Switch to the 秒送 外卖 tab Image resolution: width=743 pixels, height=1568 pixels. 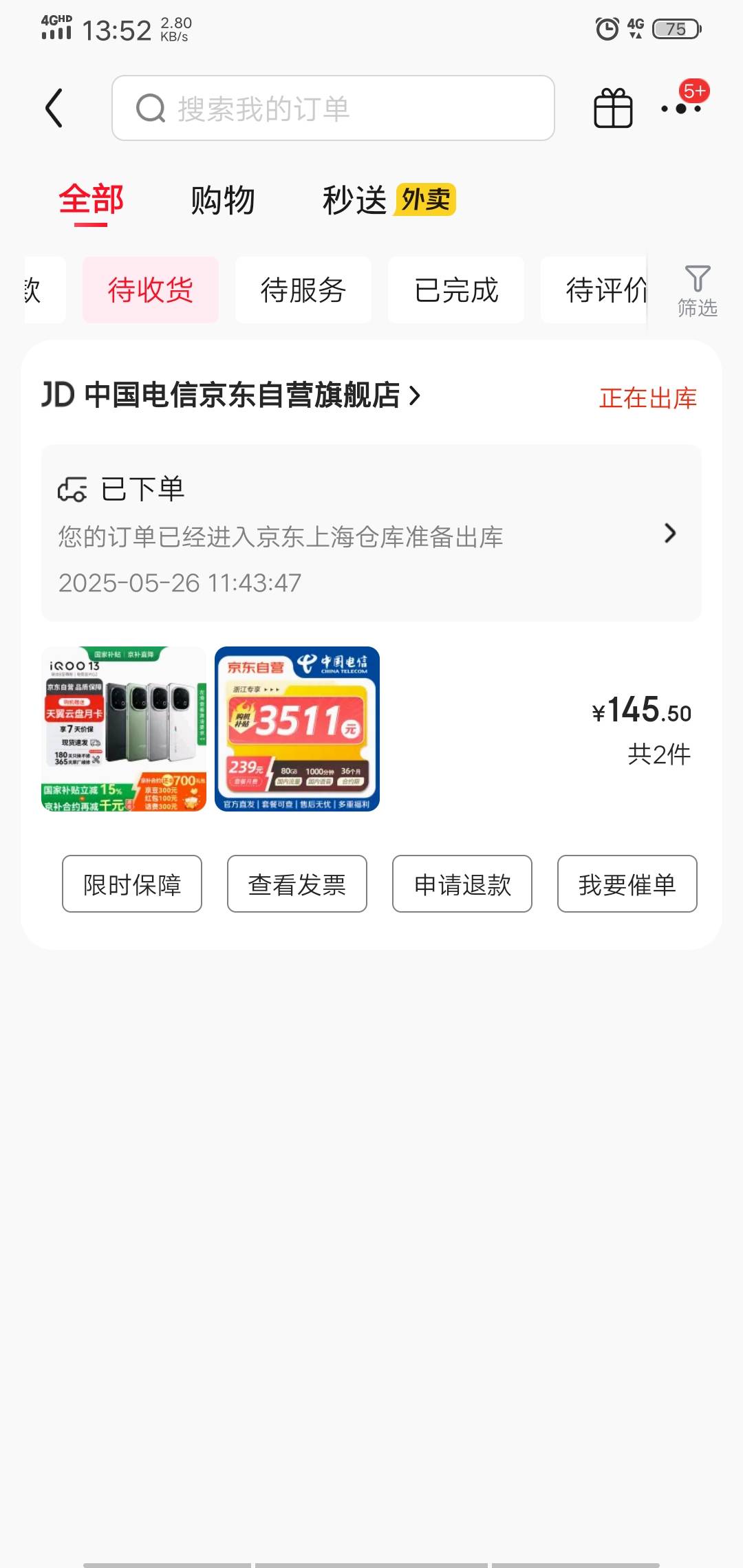click(x=389, y=200)
